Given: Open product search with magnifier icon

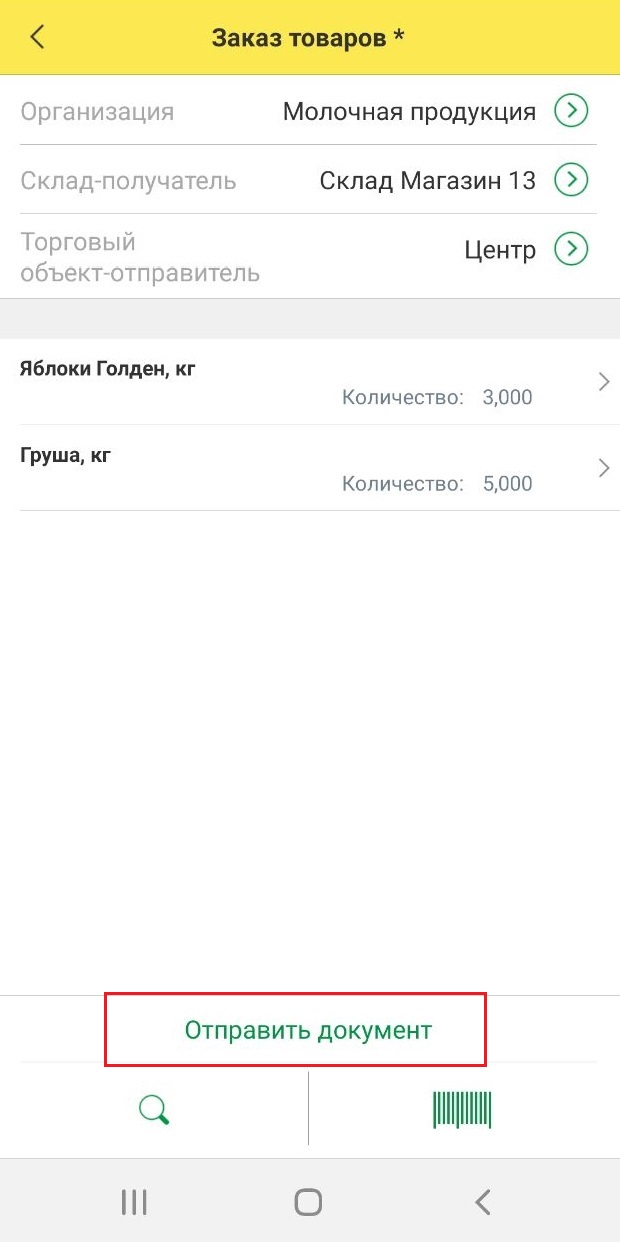Looking at the screenshot, I should [154, 1110].
